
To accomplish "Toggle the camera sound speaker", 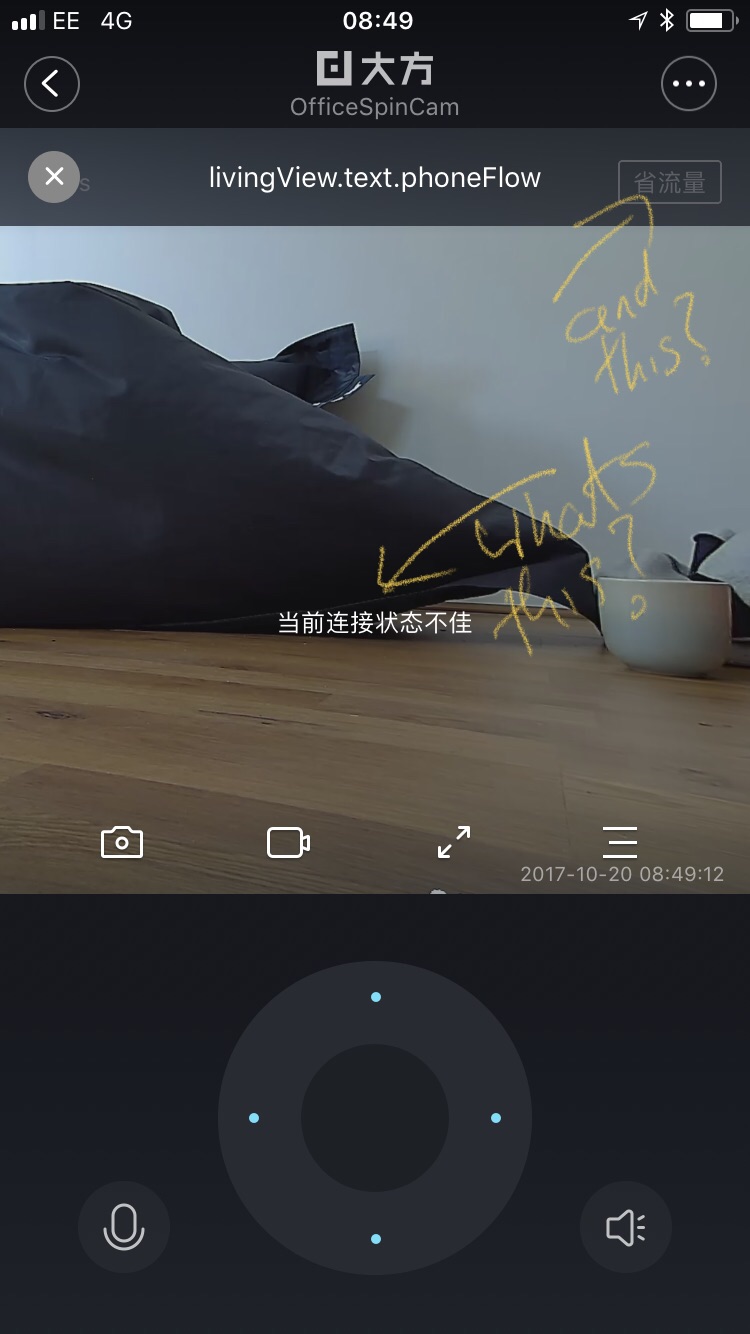I will 626,1227.
